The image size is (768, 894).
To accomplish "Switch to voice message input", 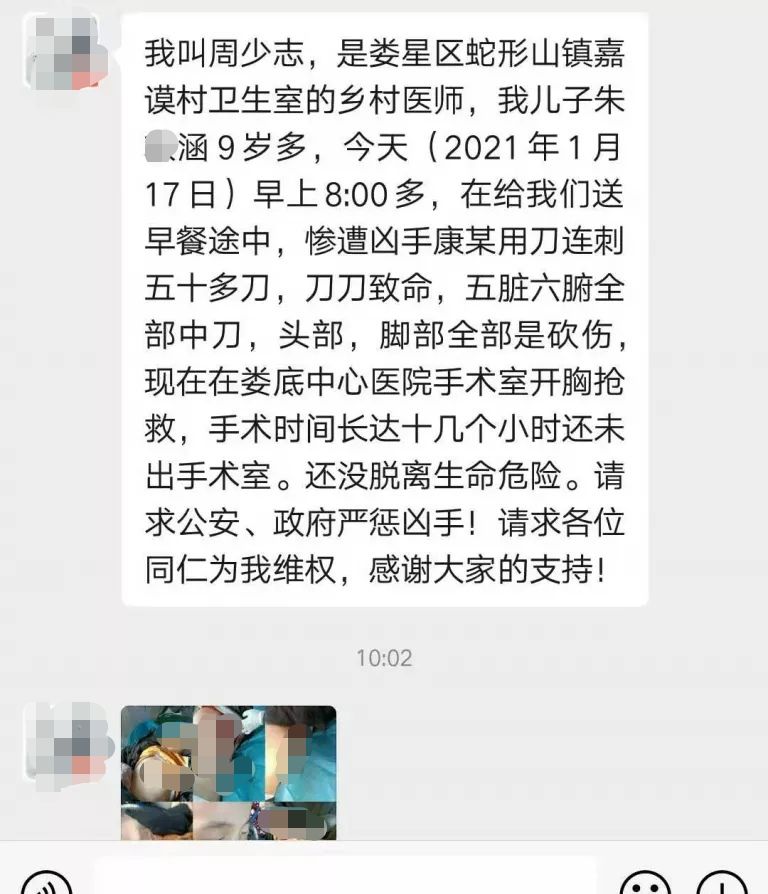I will click(x=47, y=883).
